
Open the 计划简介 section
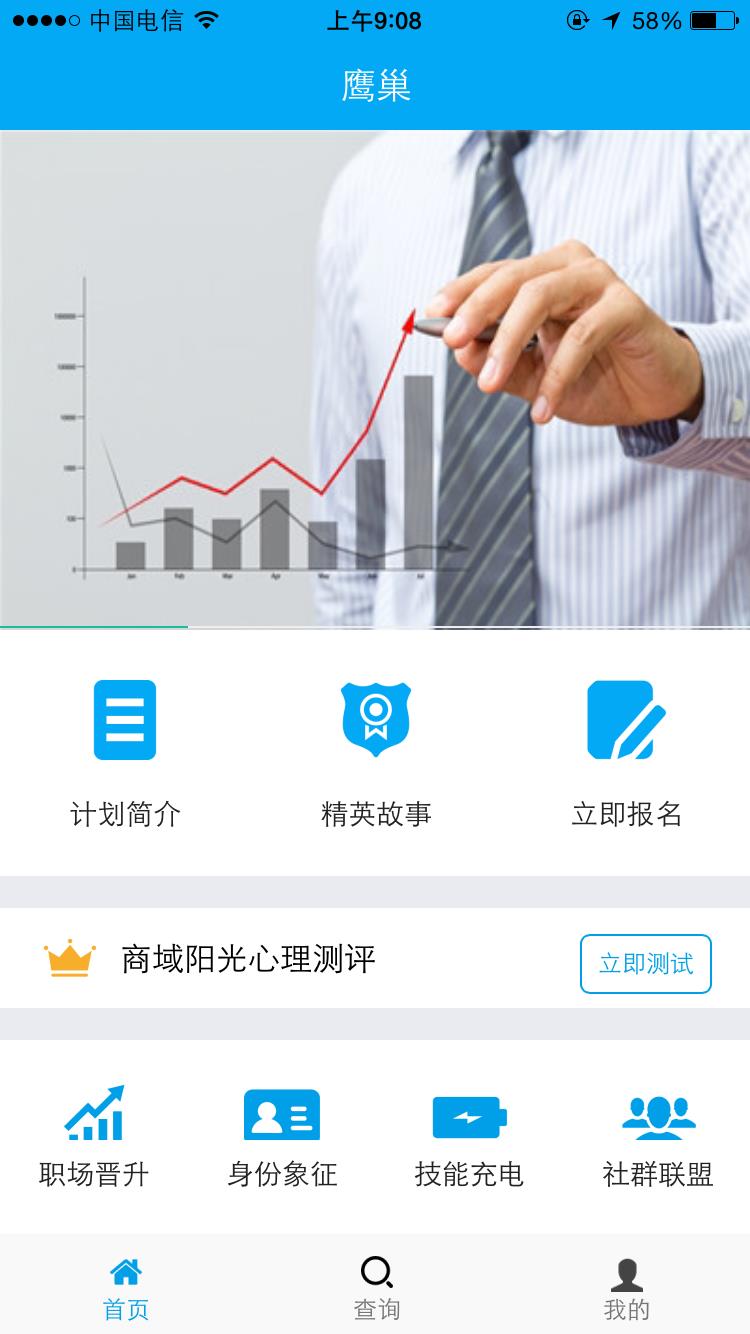point(125,752)
